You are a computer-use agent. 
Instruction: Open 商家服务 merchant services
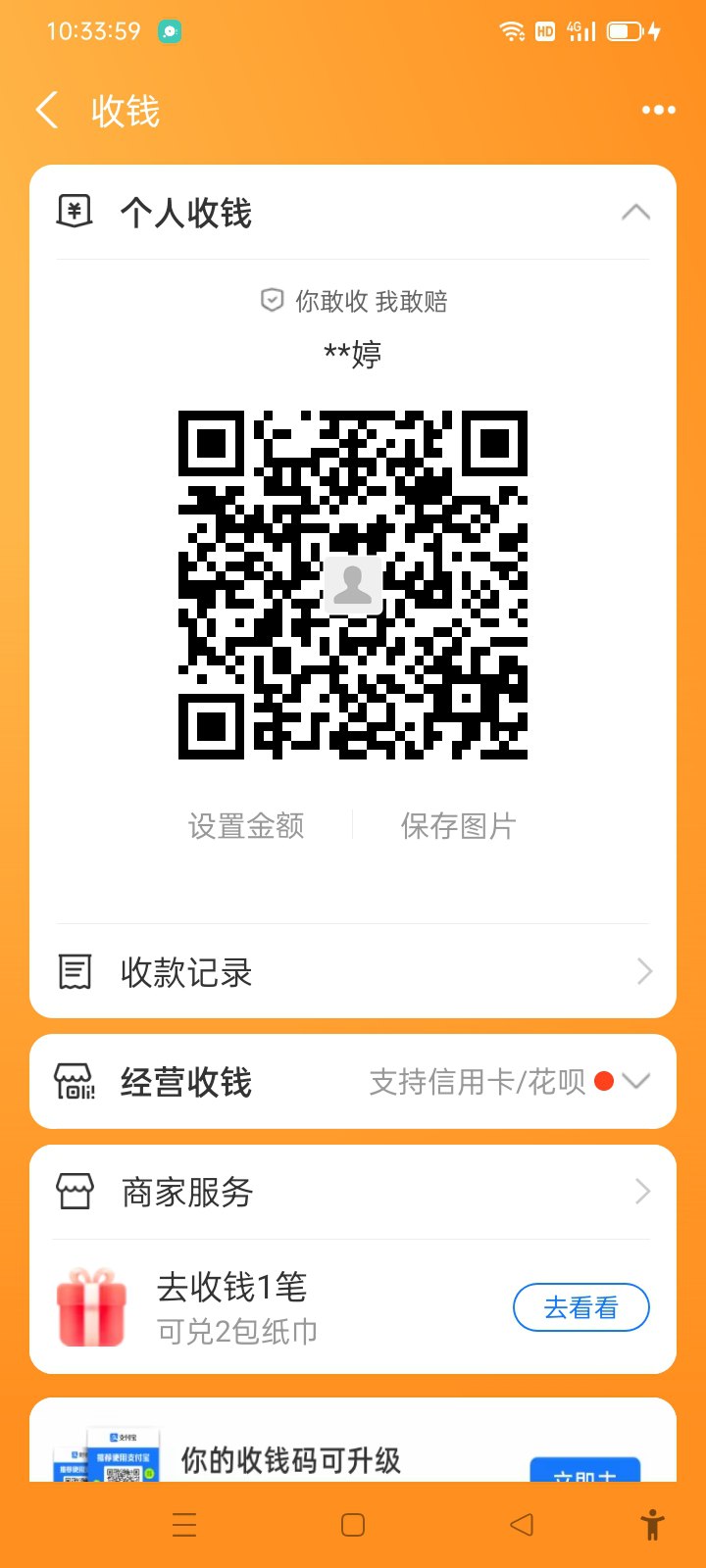[x=353, y=1192]
